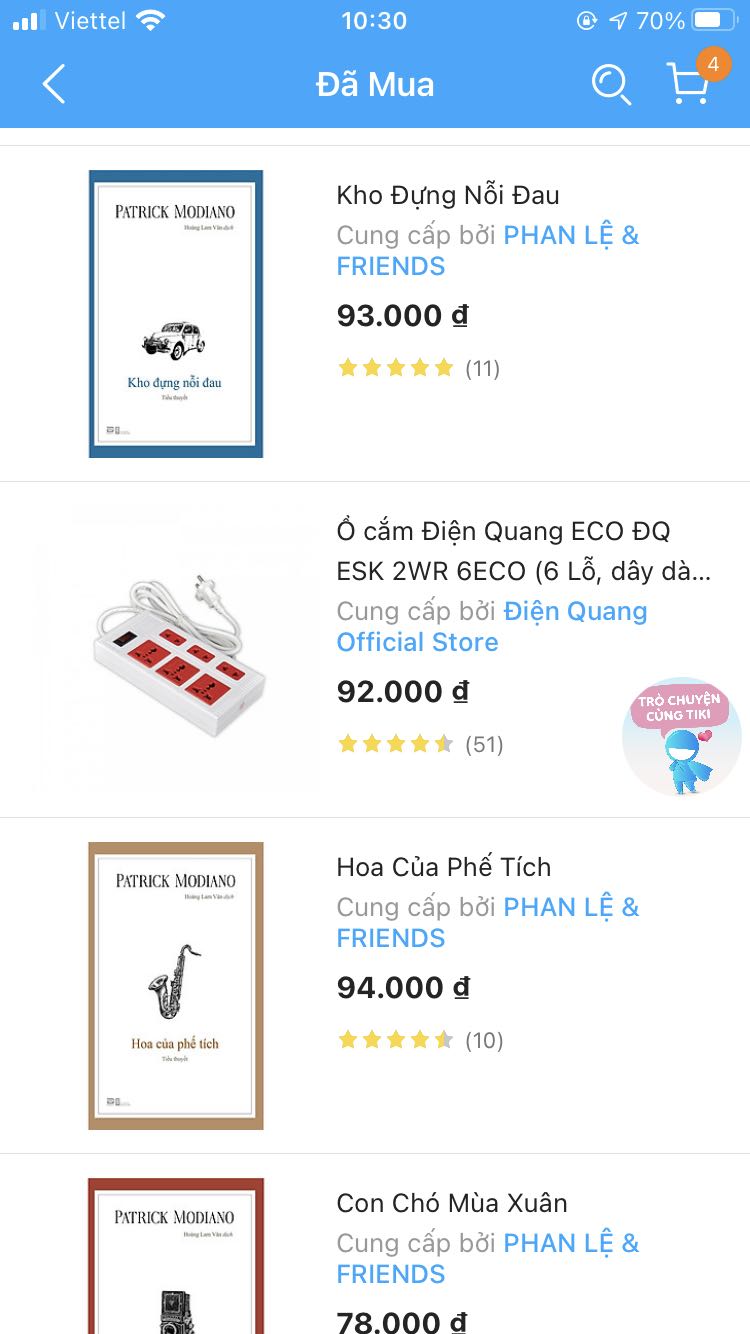The image size is (750, 1334).
Task: Tap the (51) review count link
Action: pos(483,743)
